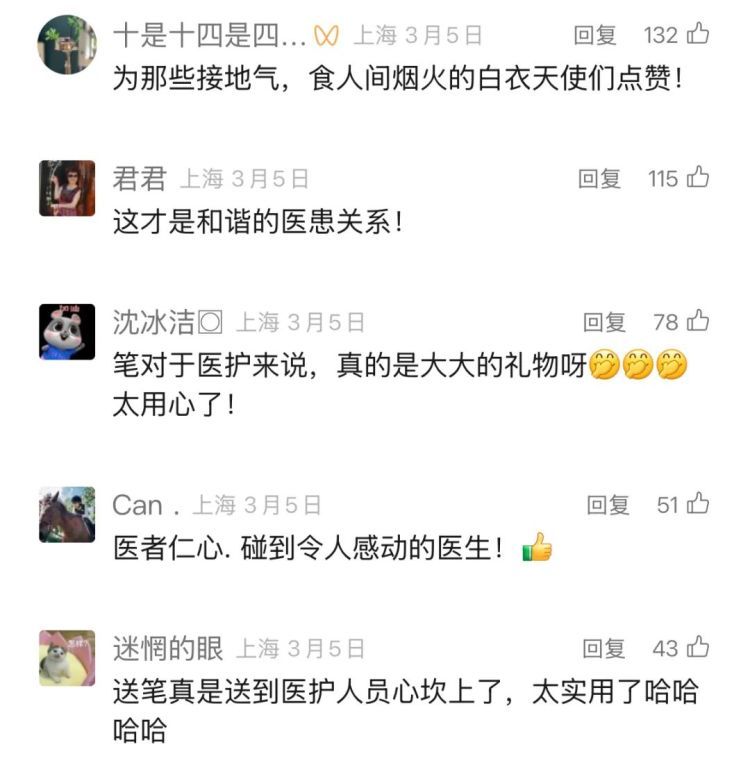Click the orange badge beside 十是十四是四

[x=324, y=31]
